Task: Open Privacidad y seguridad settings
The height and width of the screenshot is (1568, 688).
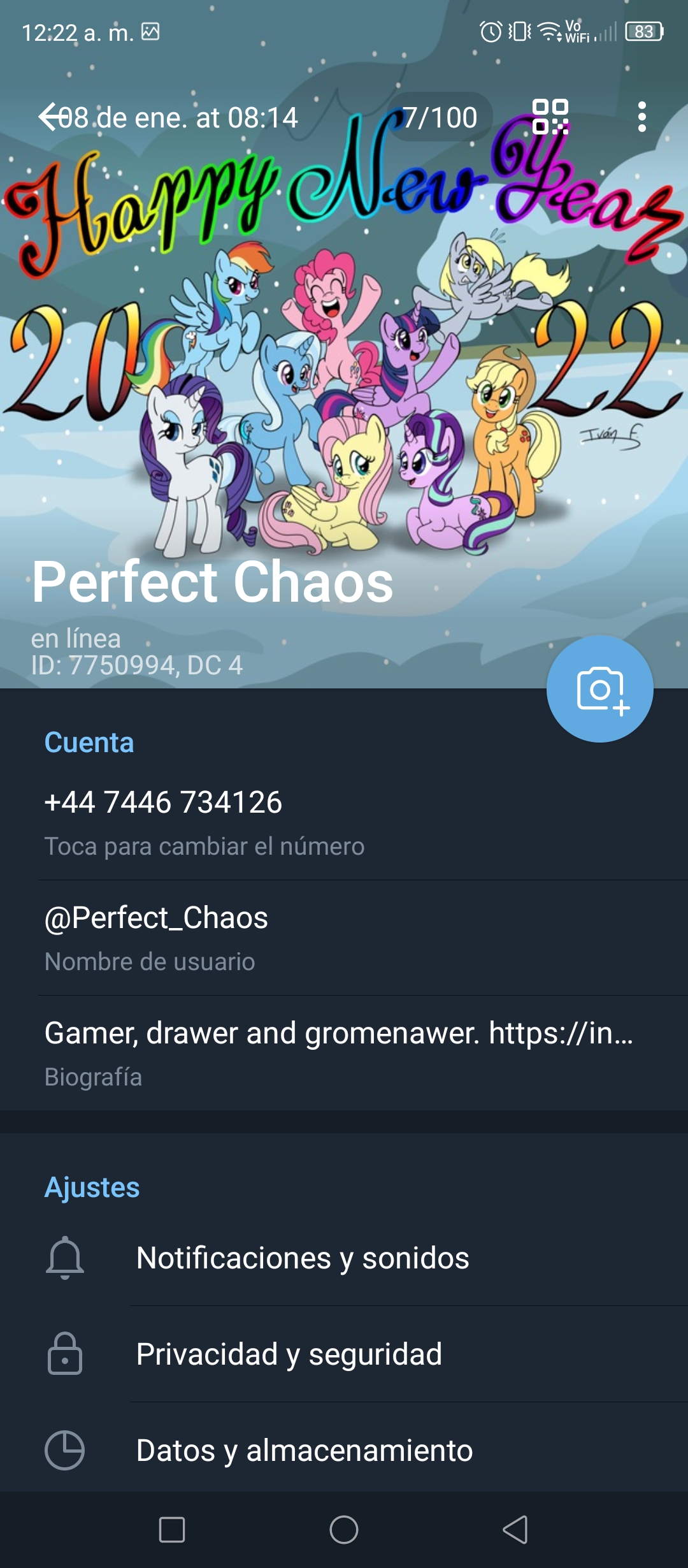Action: click(x=344, y=1354)
